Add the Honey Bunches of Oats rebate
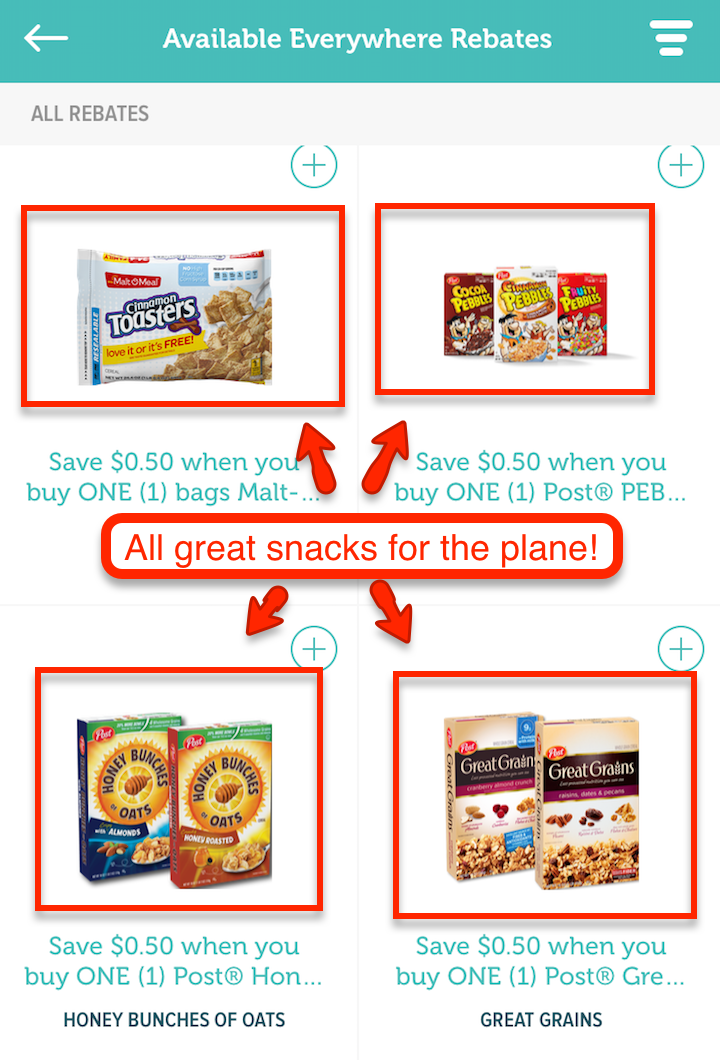This screenshot has width=720, height=1060. pos(314,649)
